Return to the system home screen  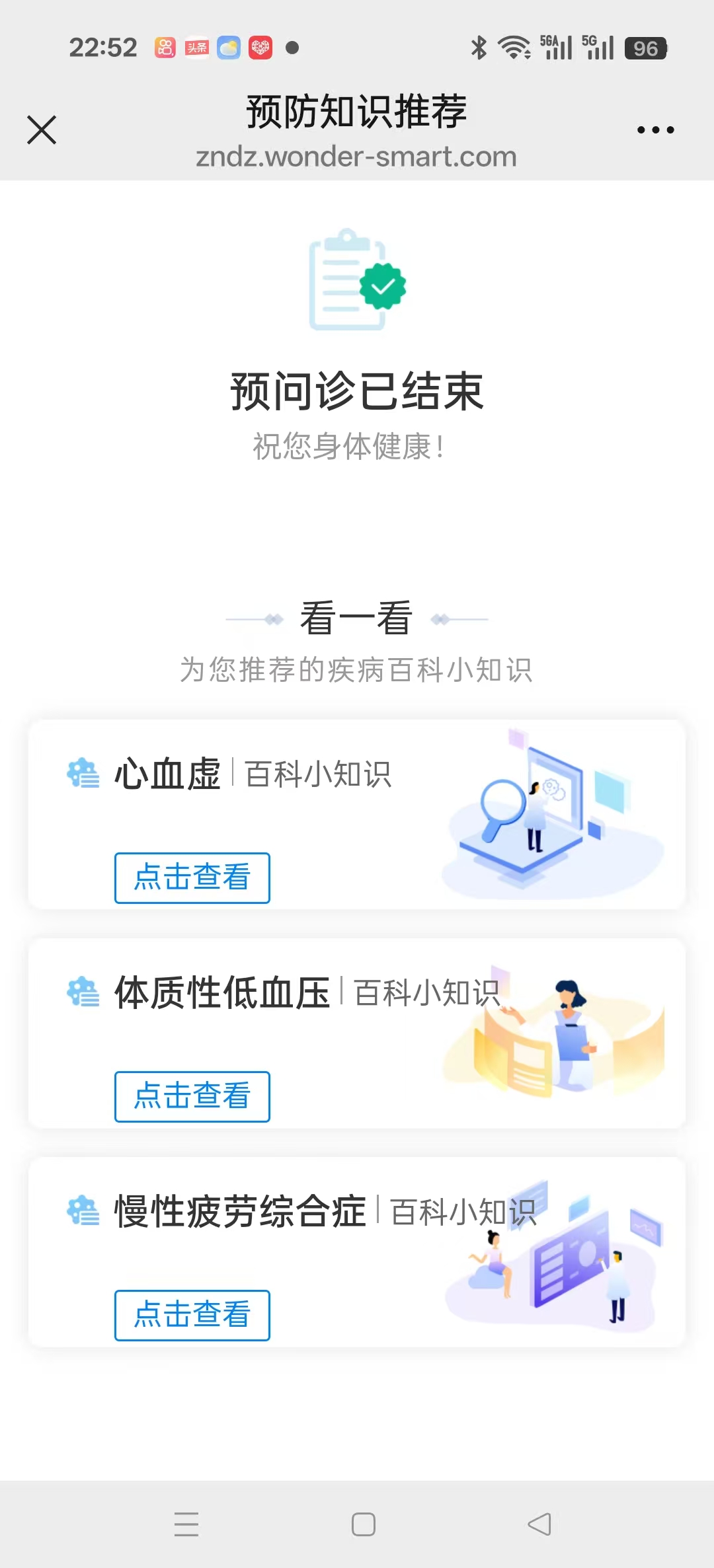coord(364,1524)
